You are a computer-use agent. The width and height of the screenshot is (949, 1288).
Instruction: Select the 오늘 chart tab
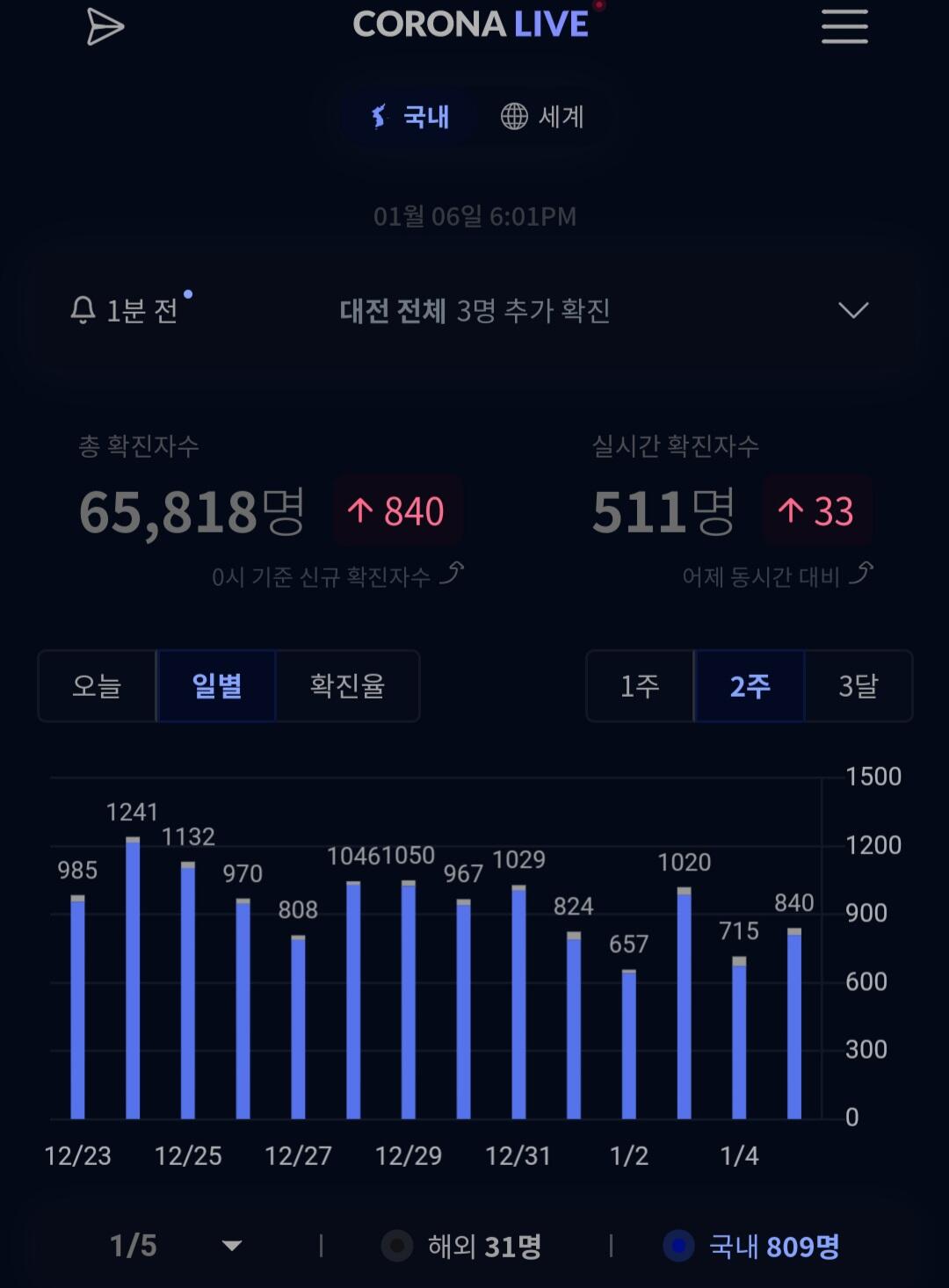click(97, 686)
